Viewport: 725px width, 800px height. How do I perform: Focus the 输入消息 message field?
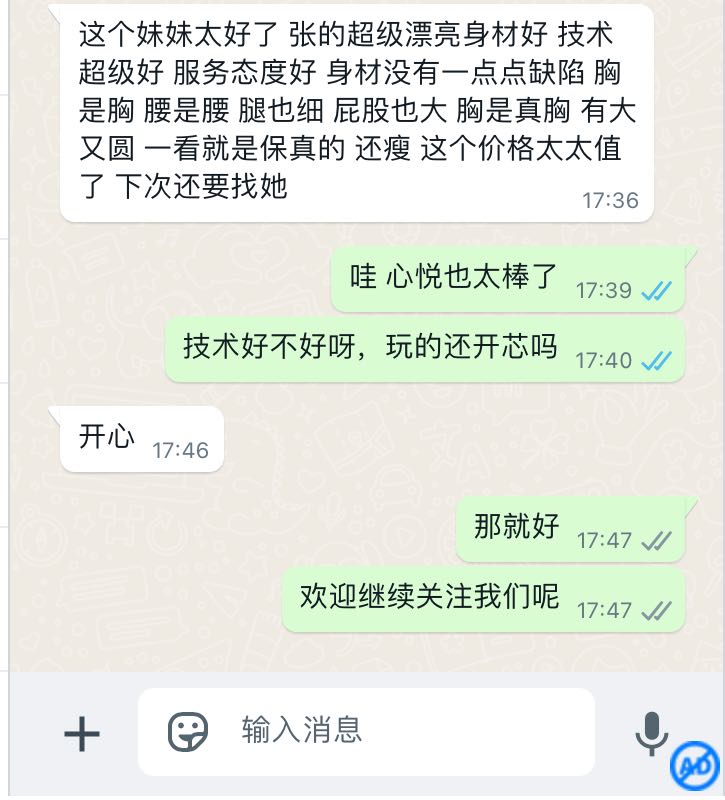pos(400,731)
